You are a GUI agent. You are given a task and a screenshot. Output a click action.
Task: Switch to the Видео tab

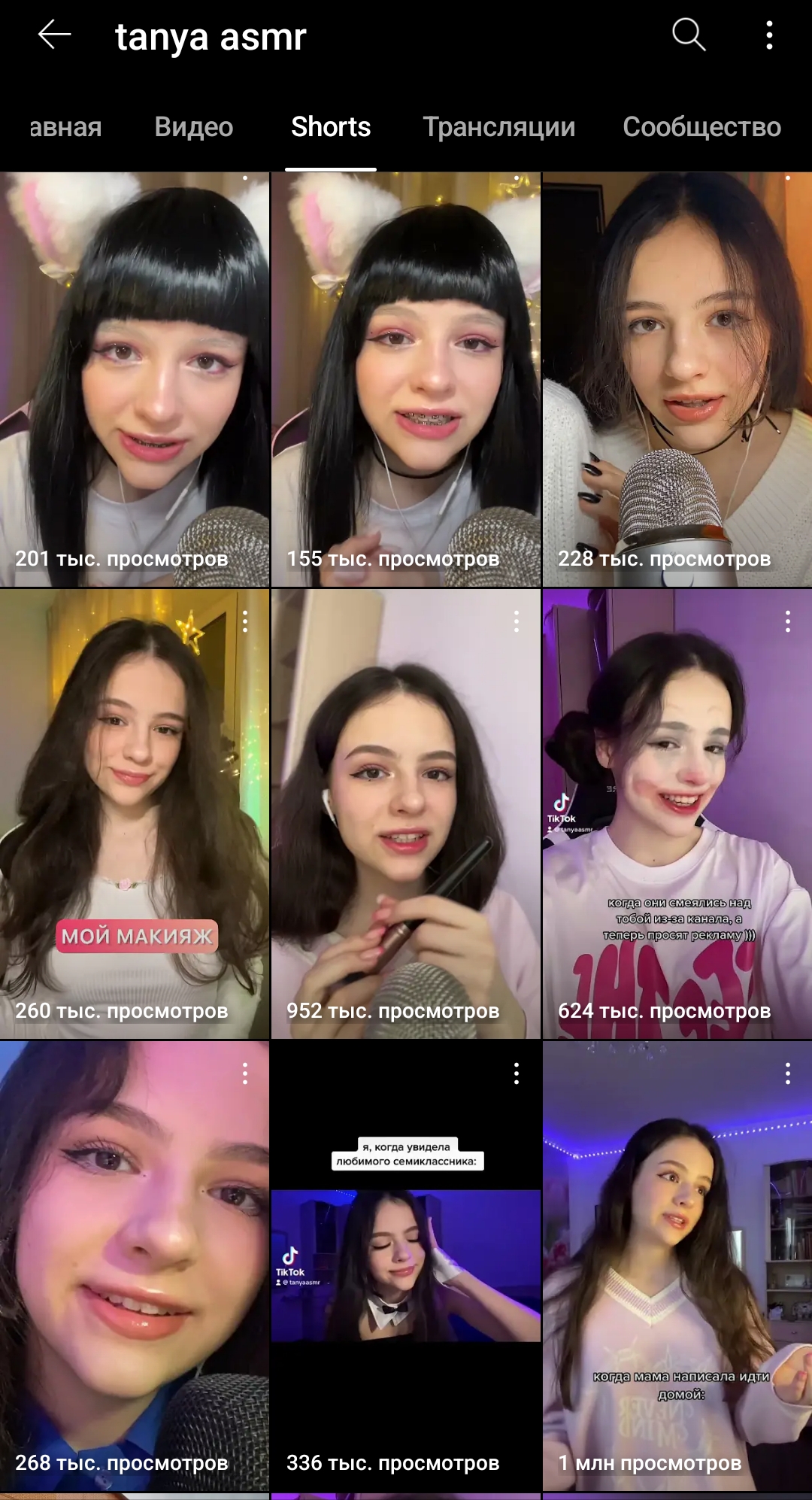(194, 127)
